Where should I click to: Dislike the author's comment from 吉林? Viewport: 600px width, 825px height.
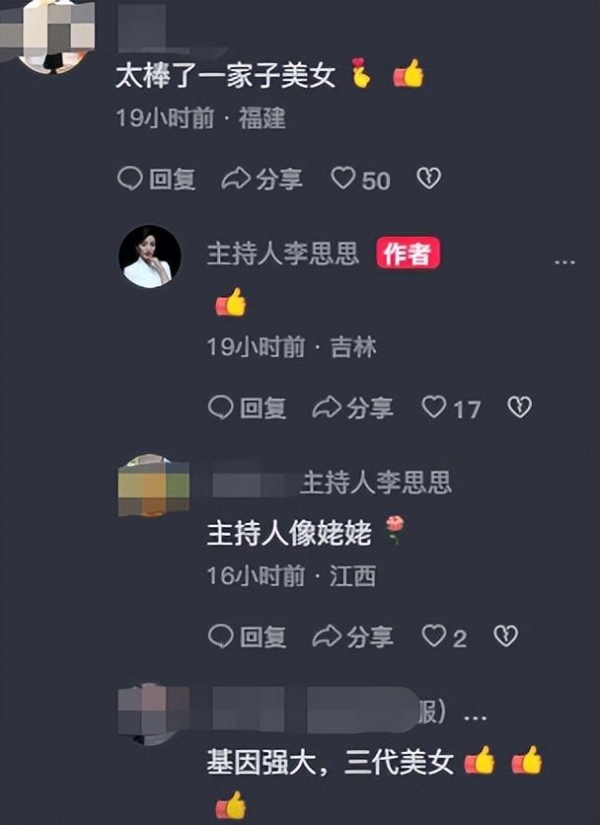click(x=518, y=407)
